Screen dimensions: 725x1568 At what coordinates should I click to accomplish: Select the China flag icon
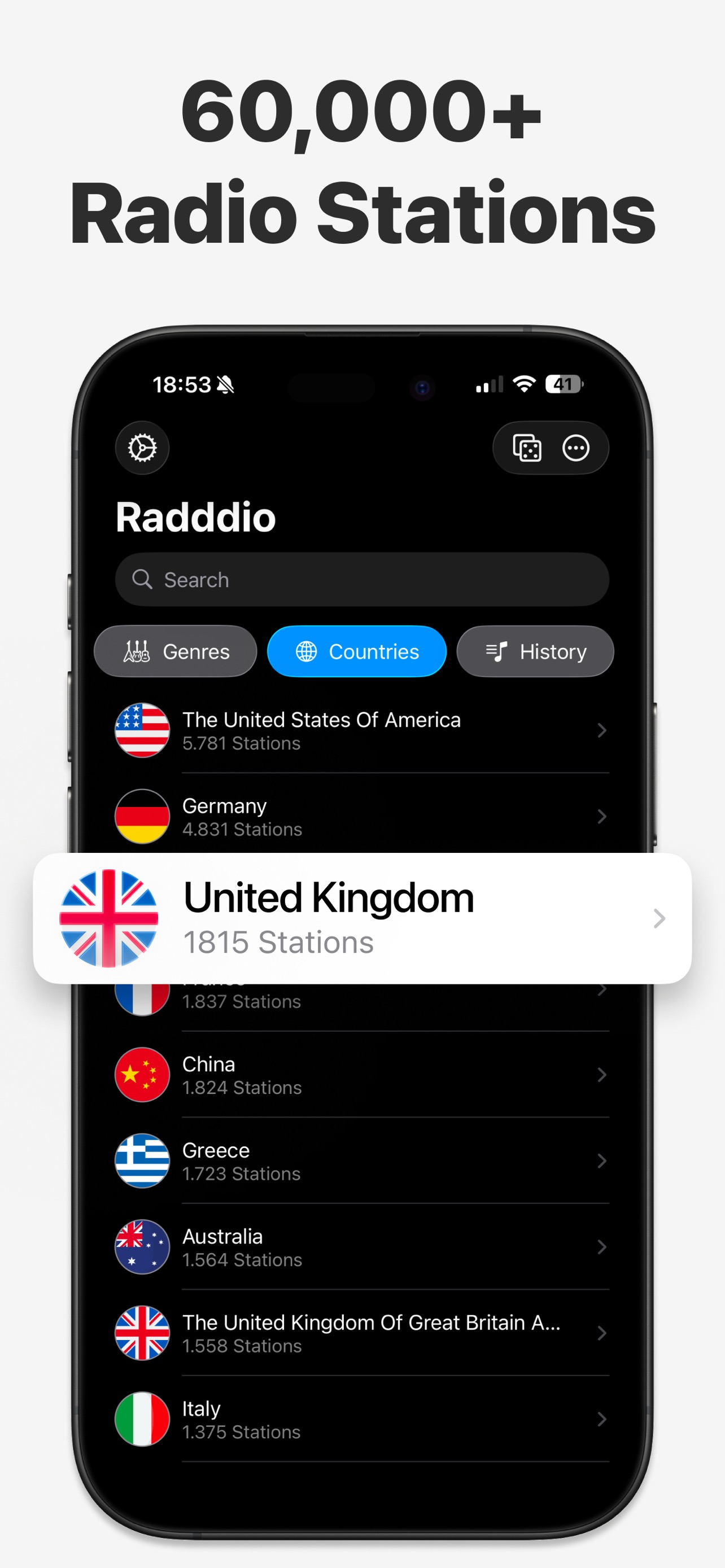pos(142,1074)
